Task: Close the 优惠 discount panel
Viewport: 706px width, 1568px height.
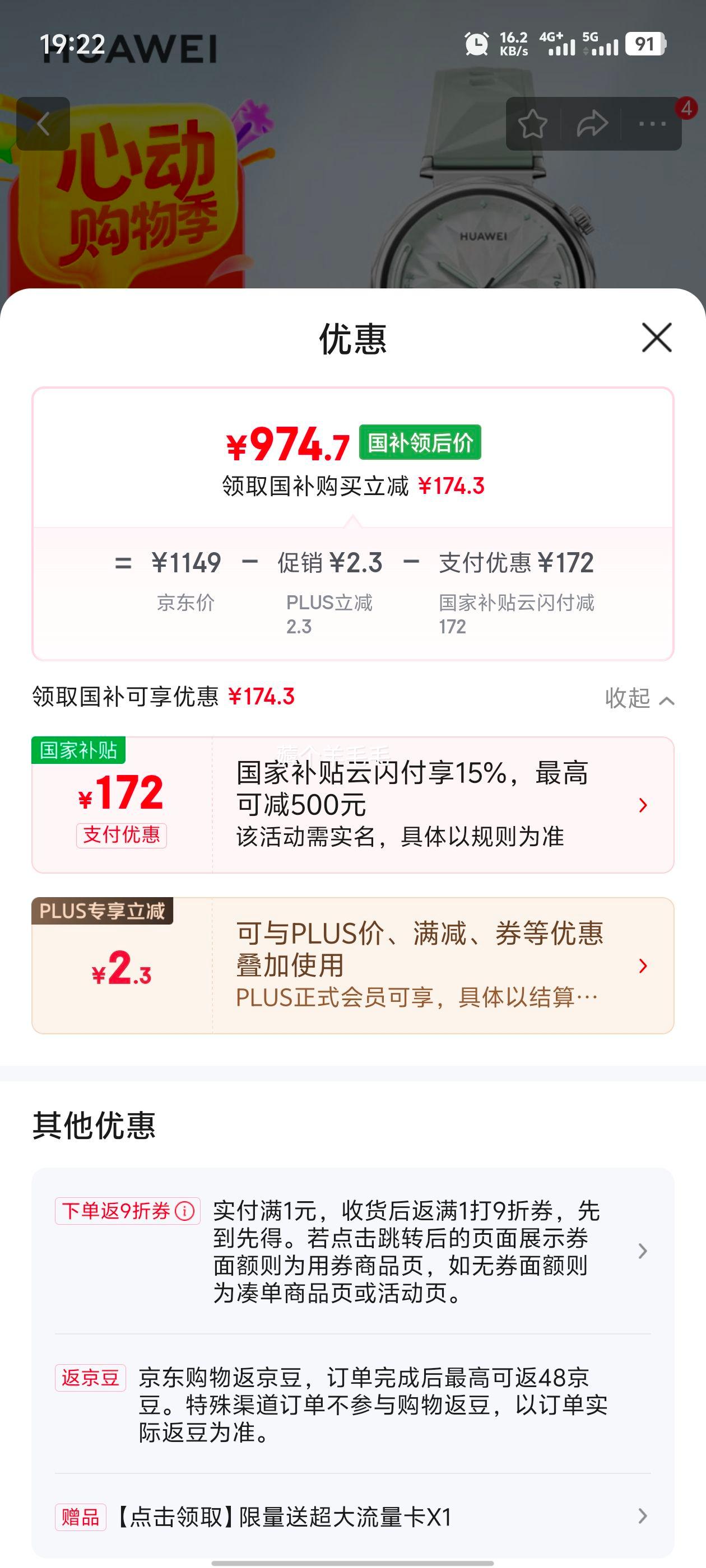Action: (x=656, y=337)
